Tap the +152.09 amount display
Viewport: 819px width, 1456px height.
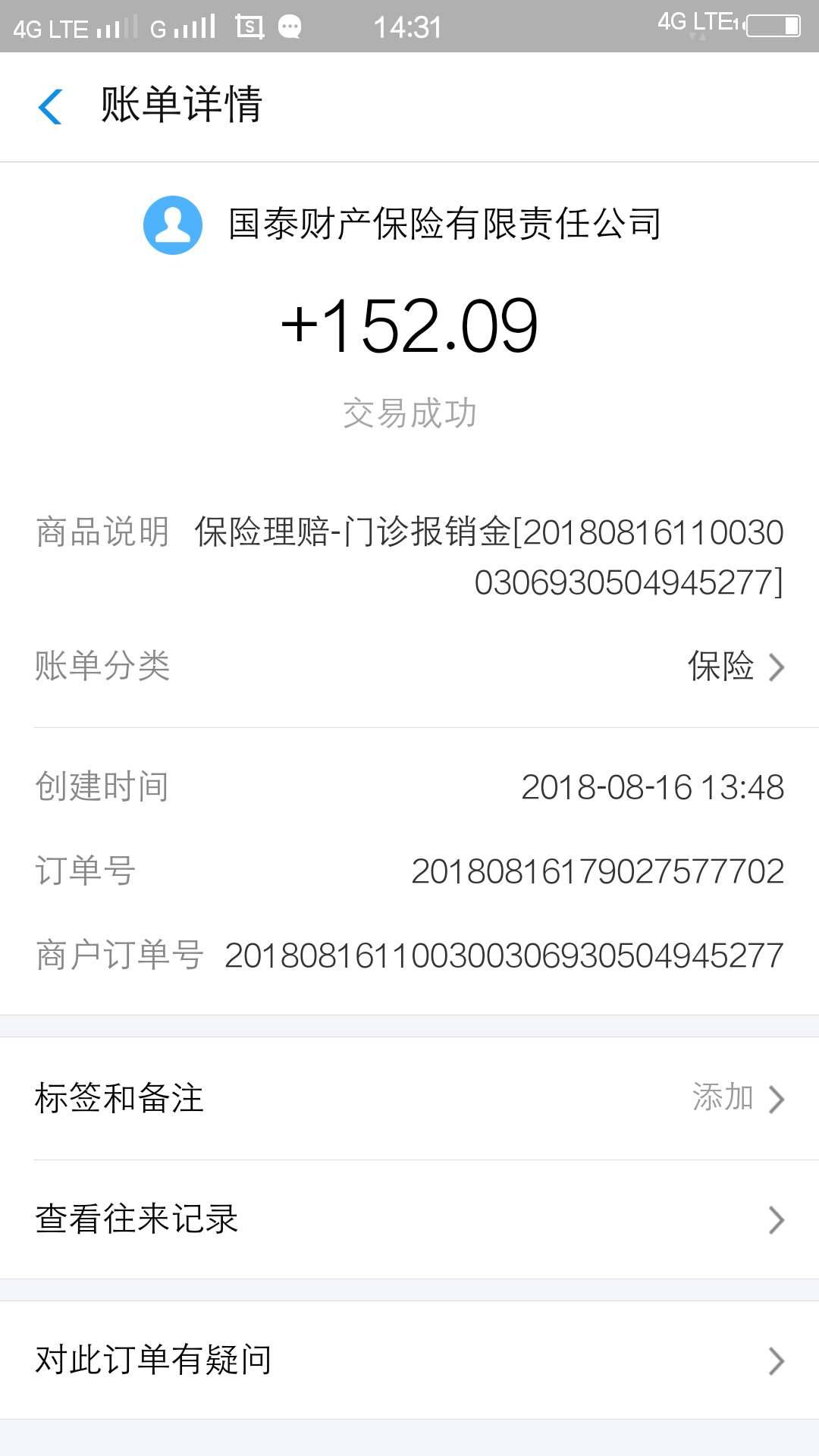point(409,325)
